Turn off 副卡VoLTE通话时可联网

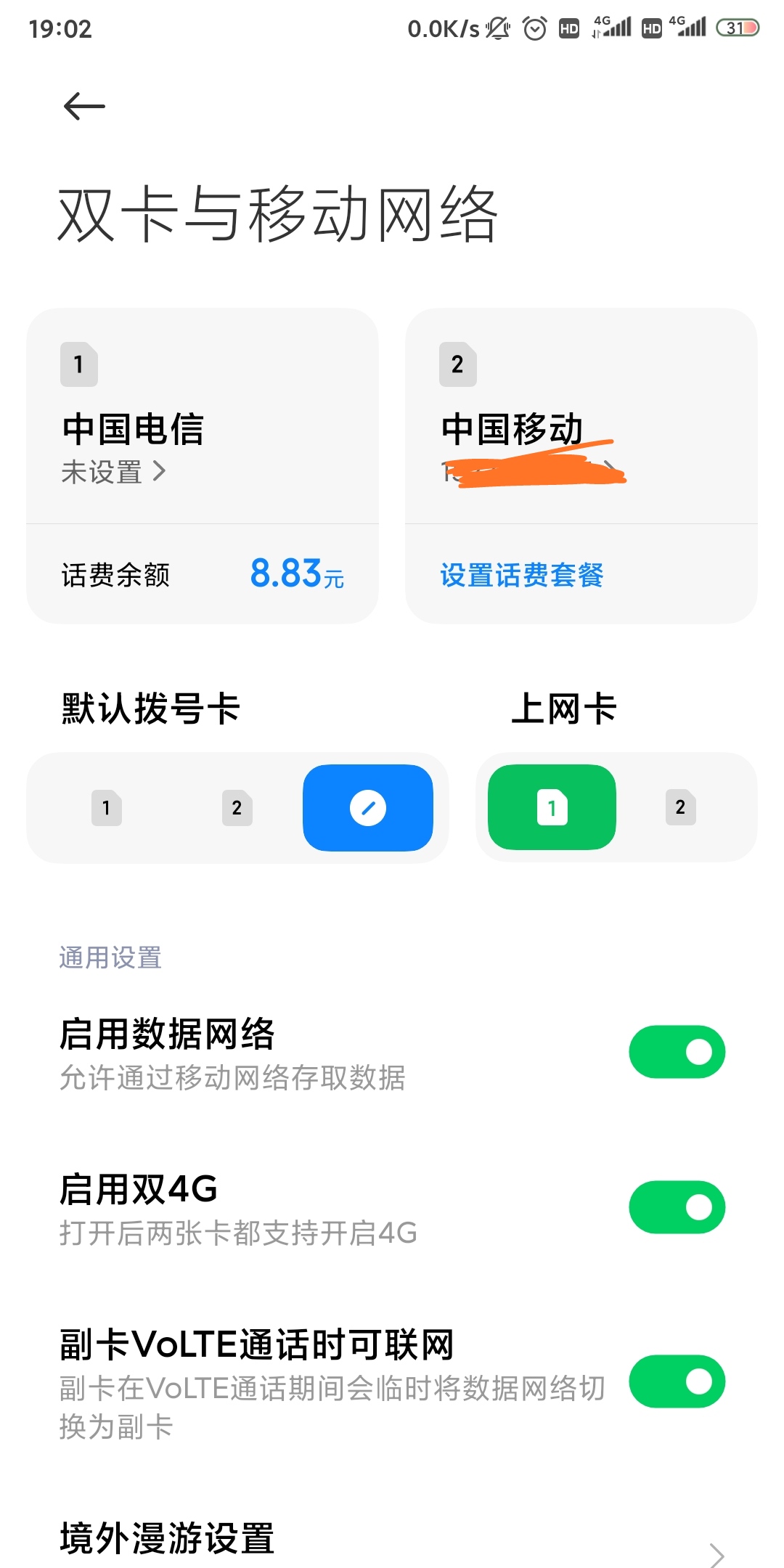[677, 1381]
